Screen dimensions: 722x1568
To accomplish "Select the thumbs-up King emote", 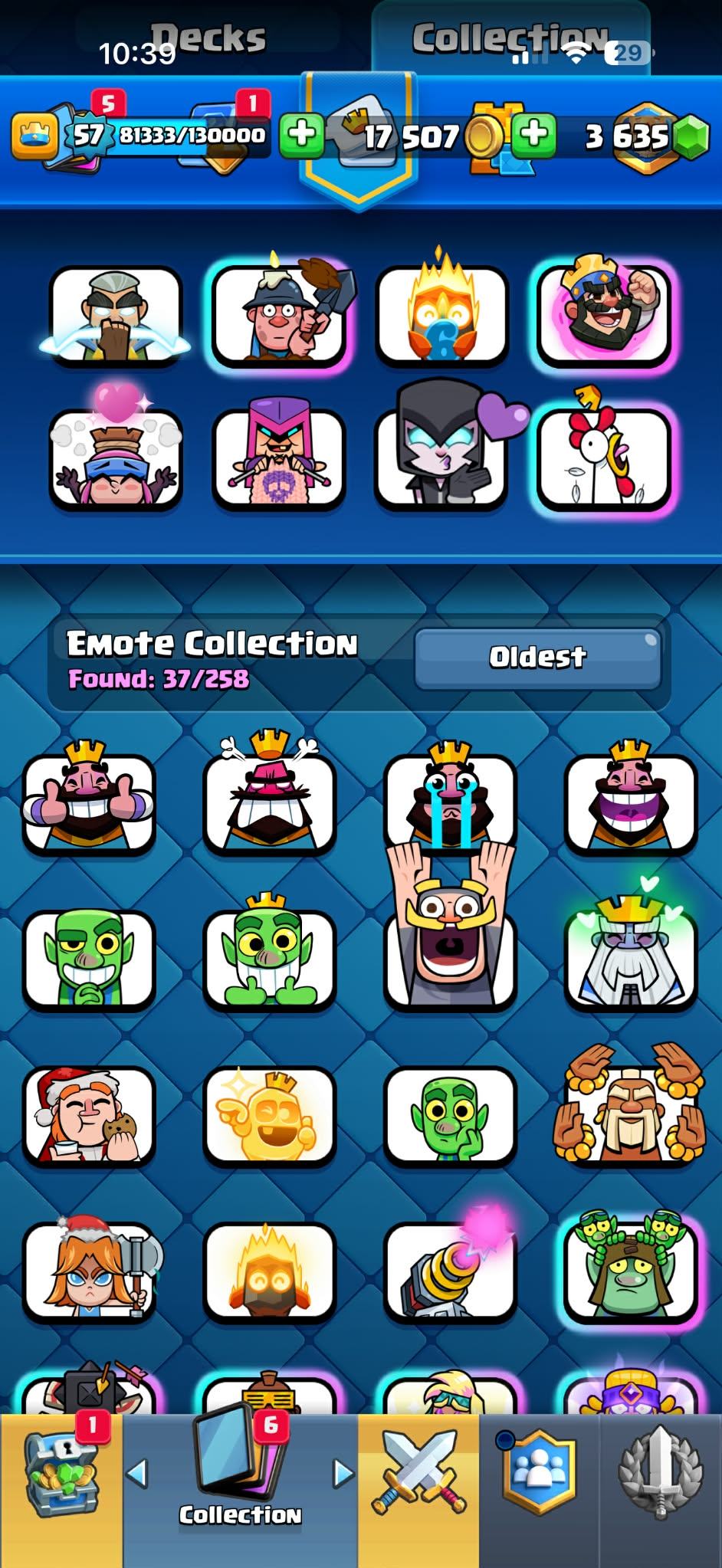I will 89,800.
